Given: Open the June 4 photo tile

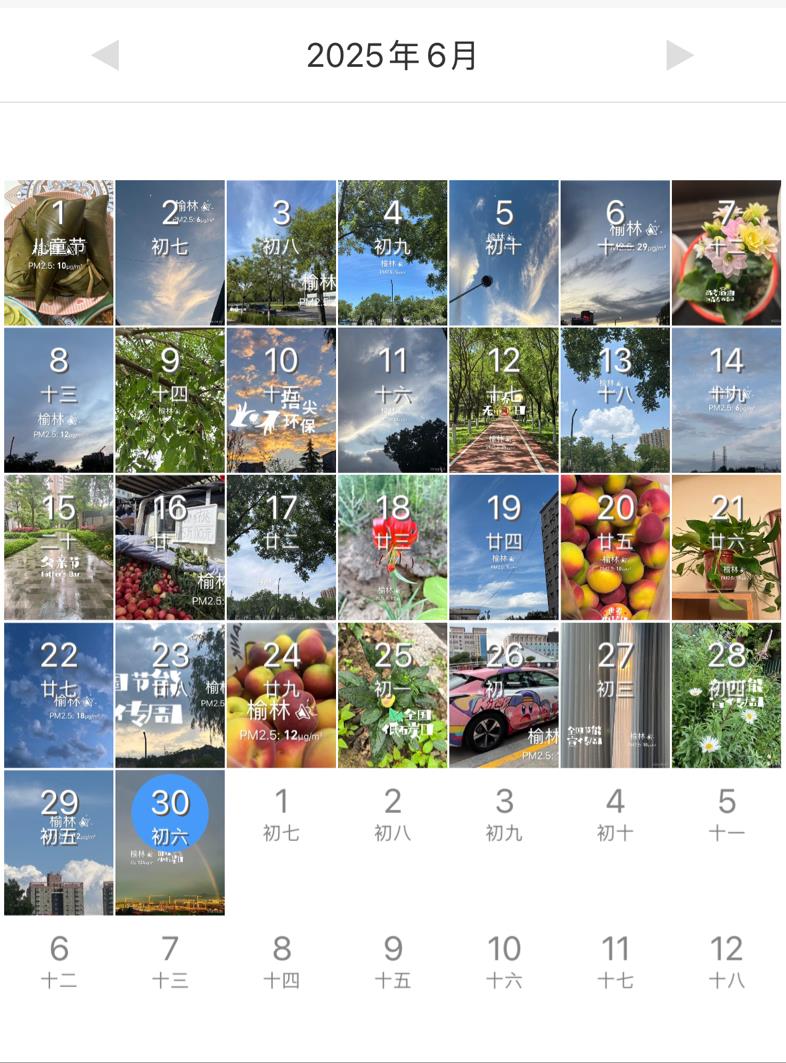Looking at the screenshot, I should coord(393,252).
